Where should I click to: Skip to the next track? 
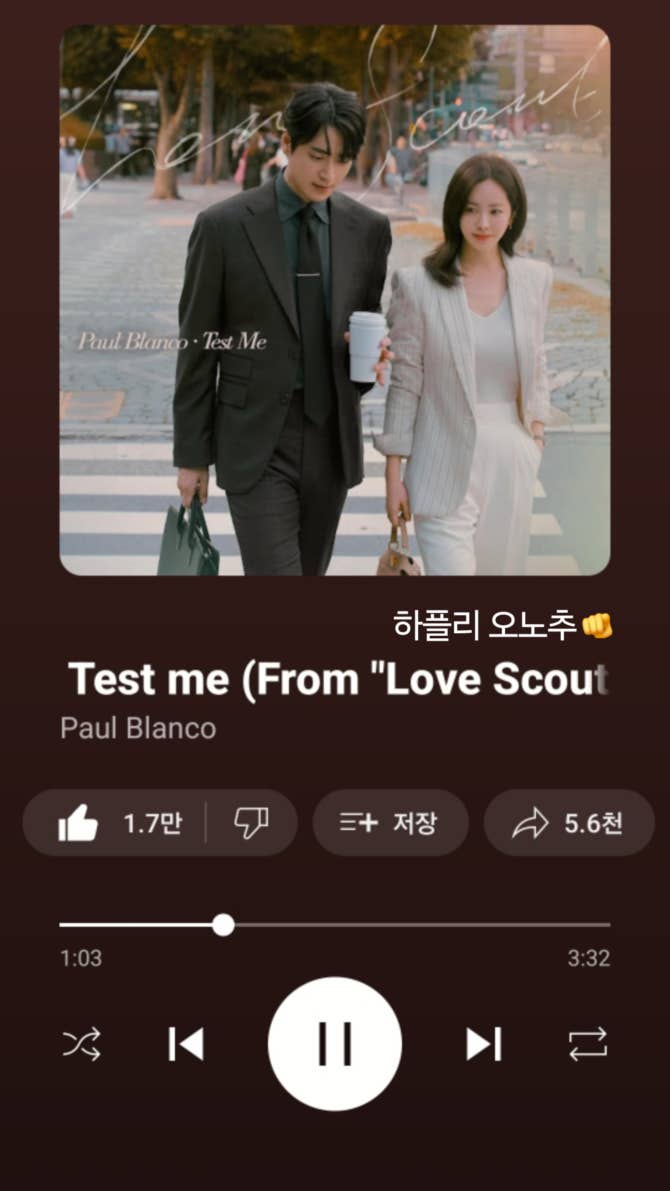[483, 1045]
